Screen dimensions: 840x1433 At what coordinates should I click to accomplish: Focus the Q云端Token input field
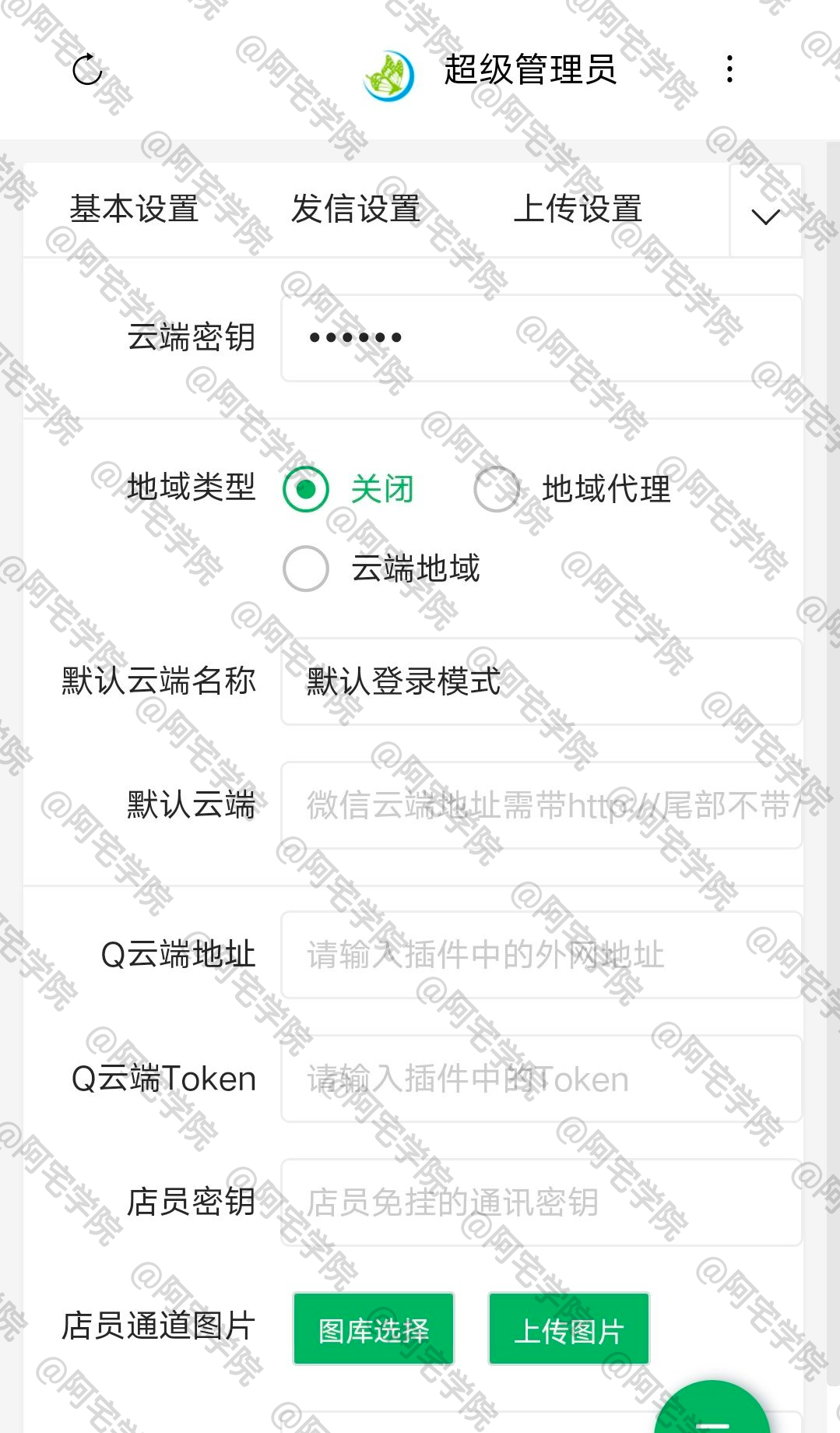click(x=540, y=1079)
